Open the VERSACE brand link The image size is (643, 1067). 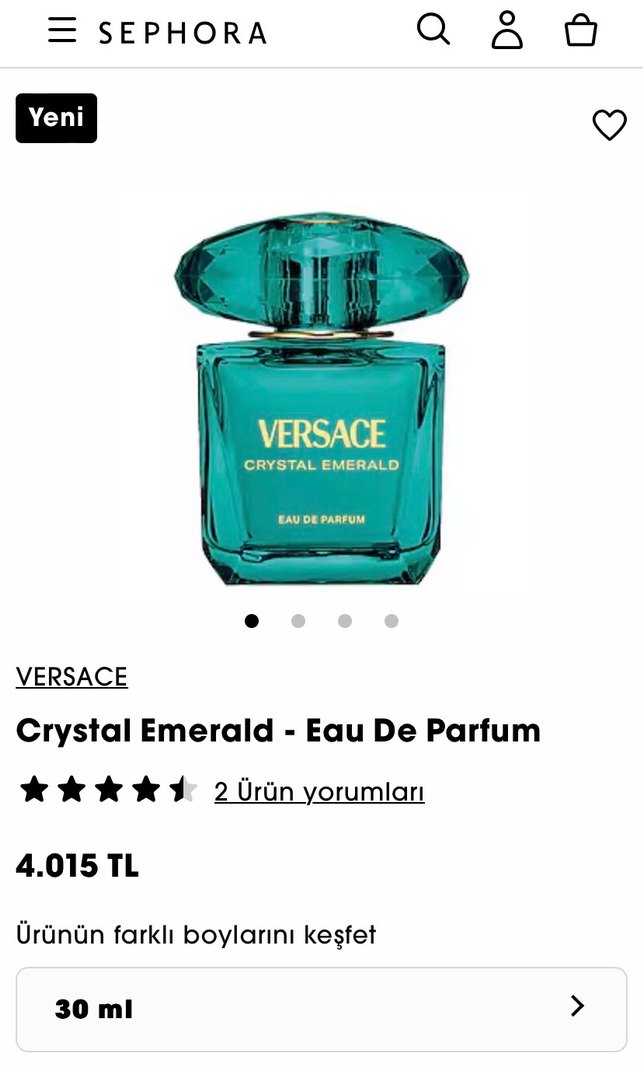coord(72,677)
